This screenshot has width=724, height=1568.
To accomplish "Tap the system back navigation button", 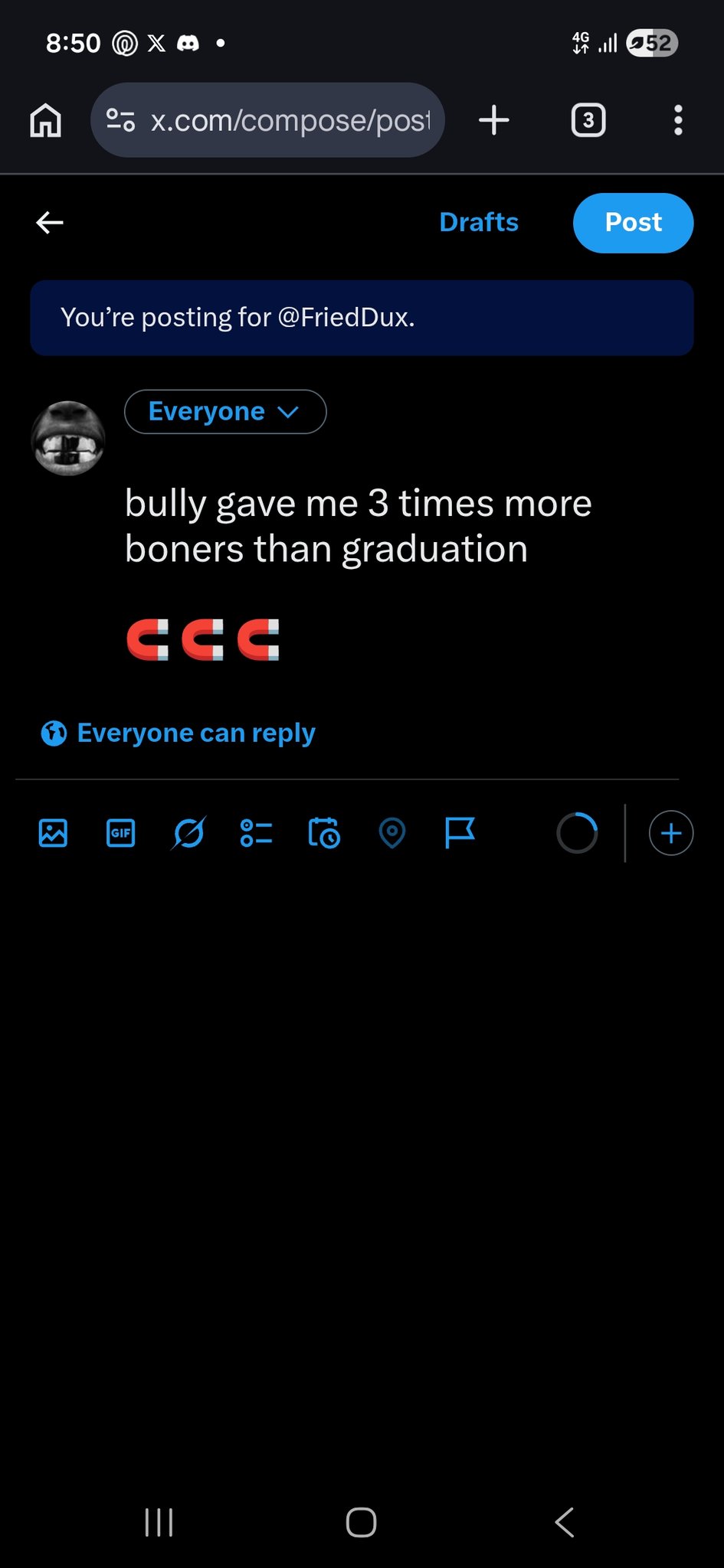I will [565, 1522].
